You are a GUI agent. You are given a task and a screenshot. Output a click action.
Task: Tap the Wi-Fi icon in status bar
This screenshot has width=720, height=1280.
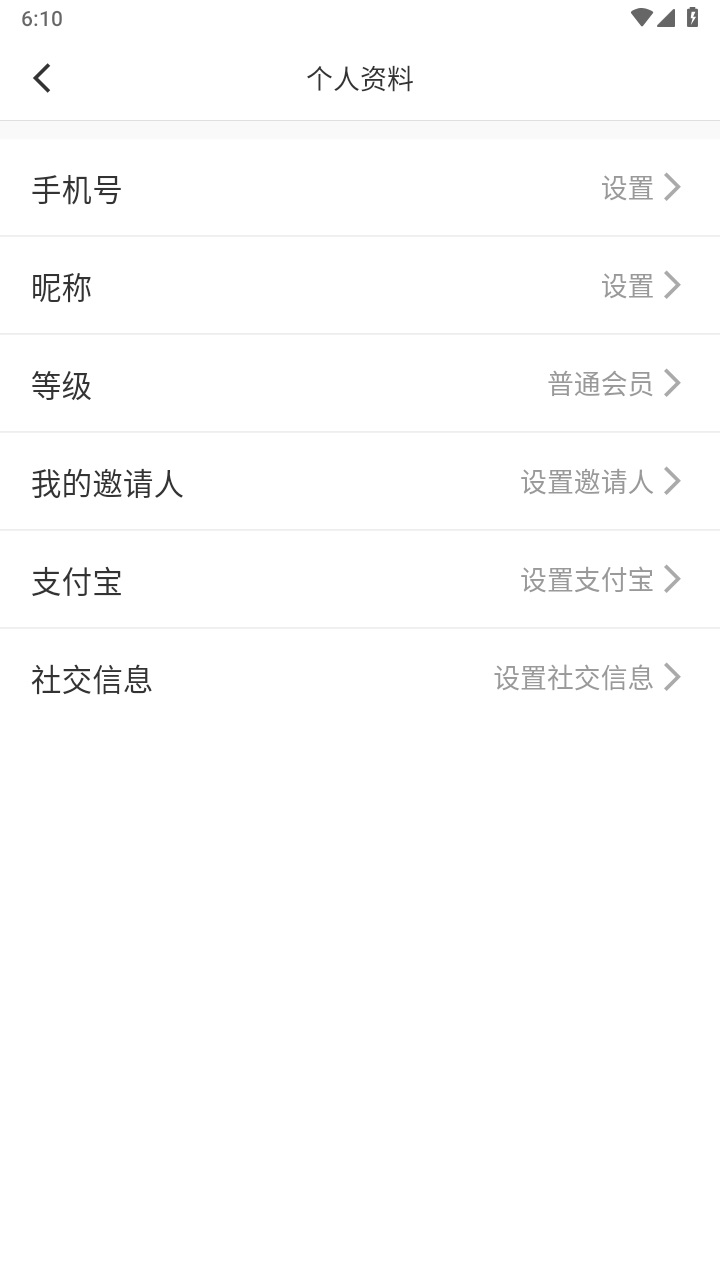click(643, 16)
